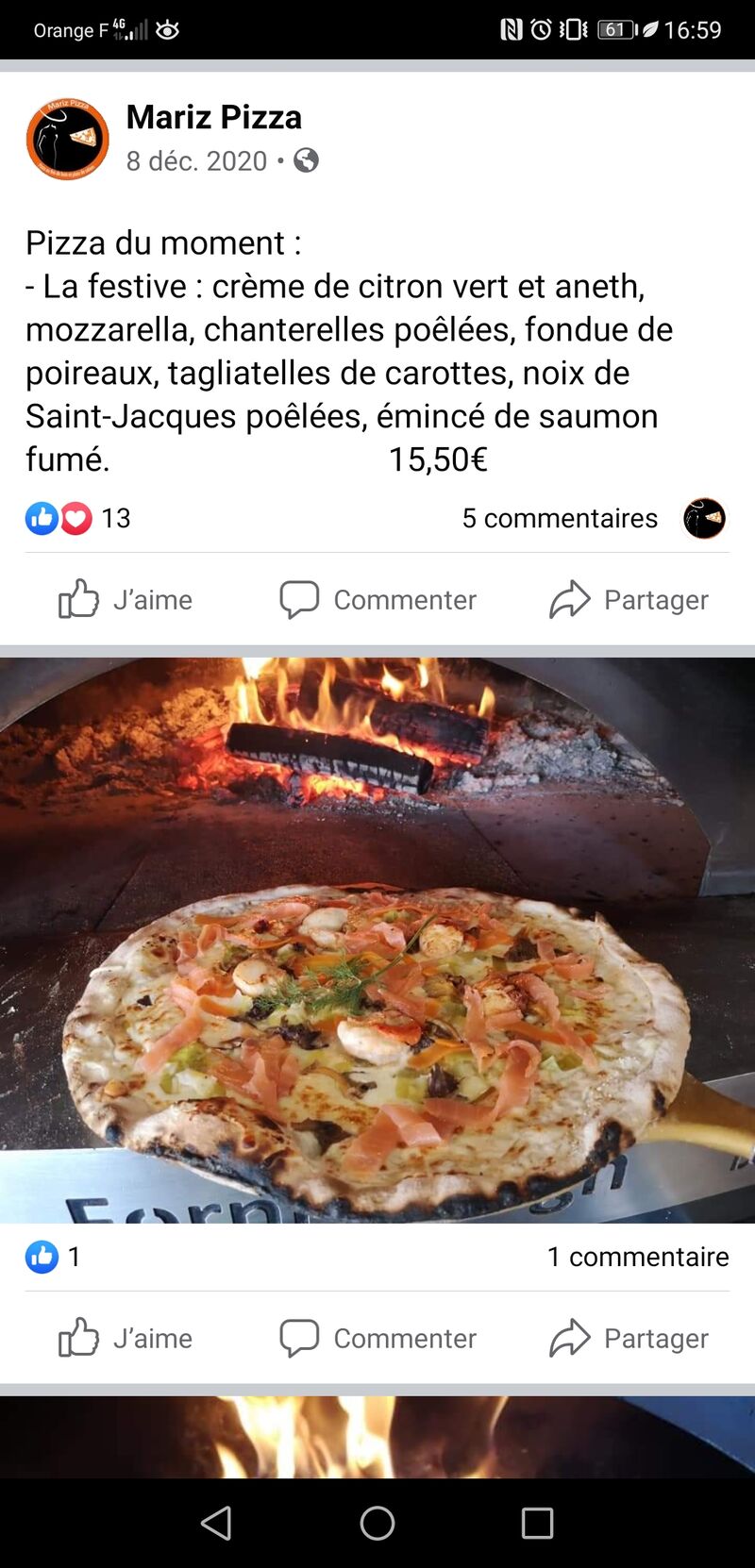The image size is (755, 1568).
Task: Share the Pizza du moment post
Action: pyautogui.click(x=629, y=599)
